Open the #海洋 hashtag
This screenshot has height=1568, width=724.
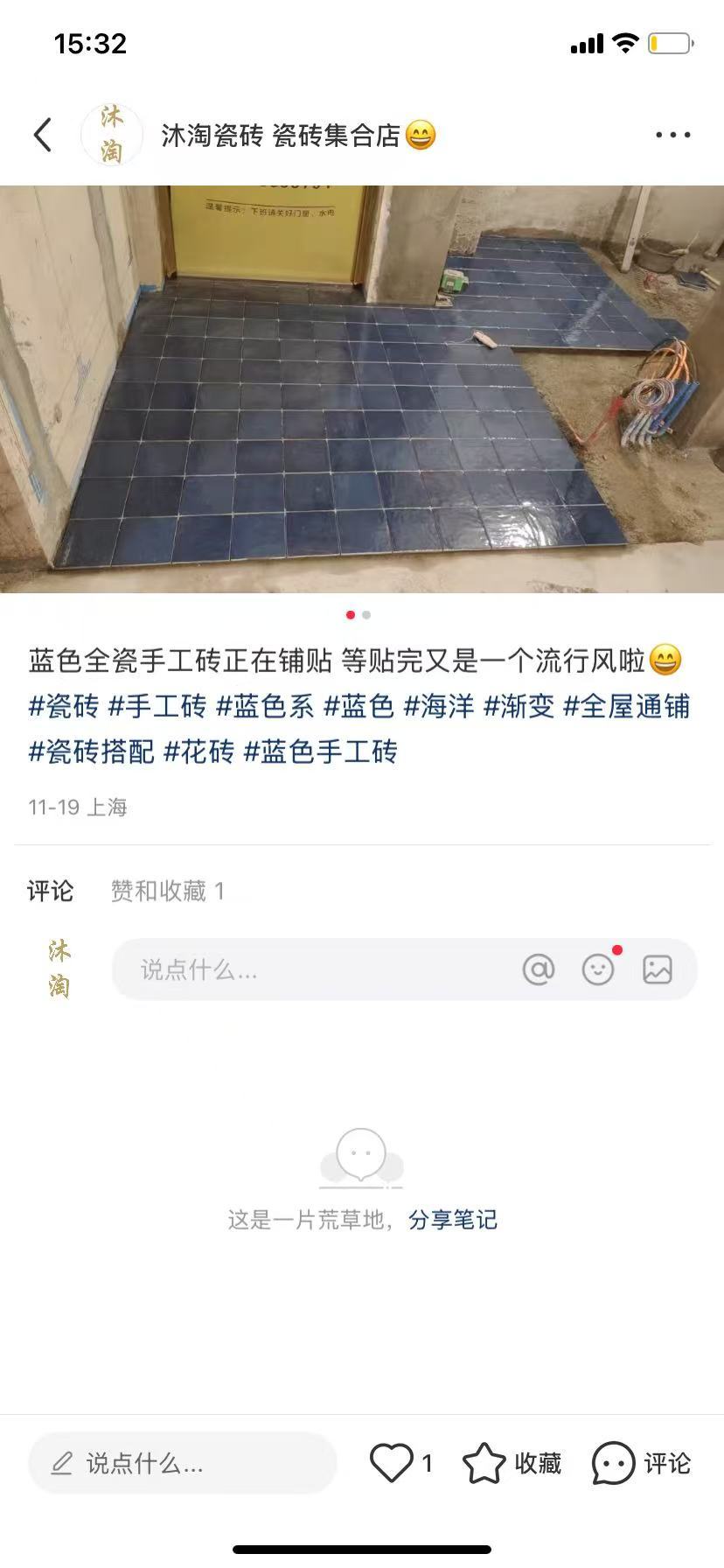tap(439, 706)
